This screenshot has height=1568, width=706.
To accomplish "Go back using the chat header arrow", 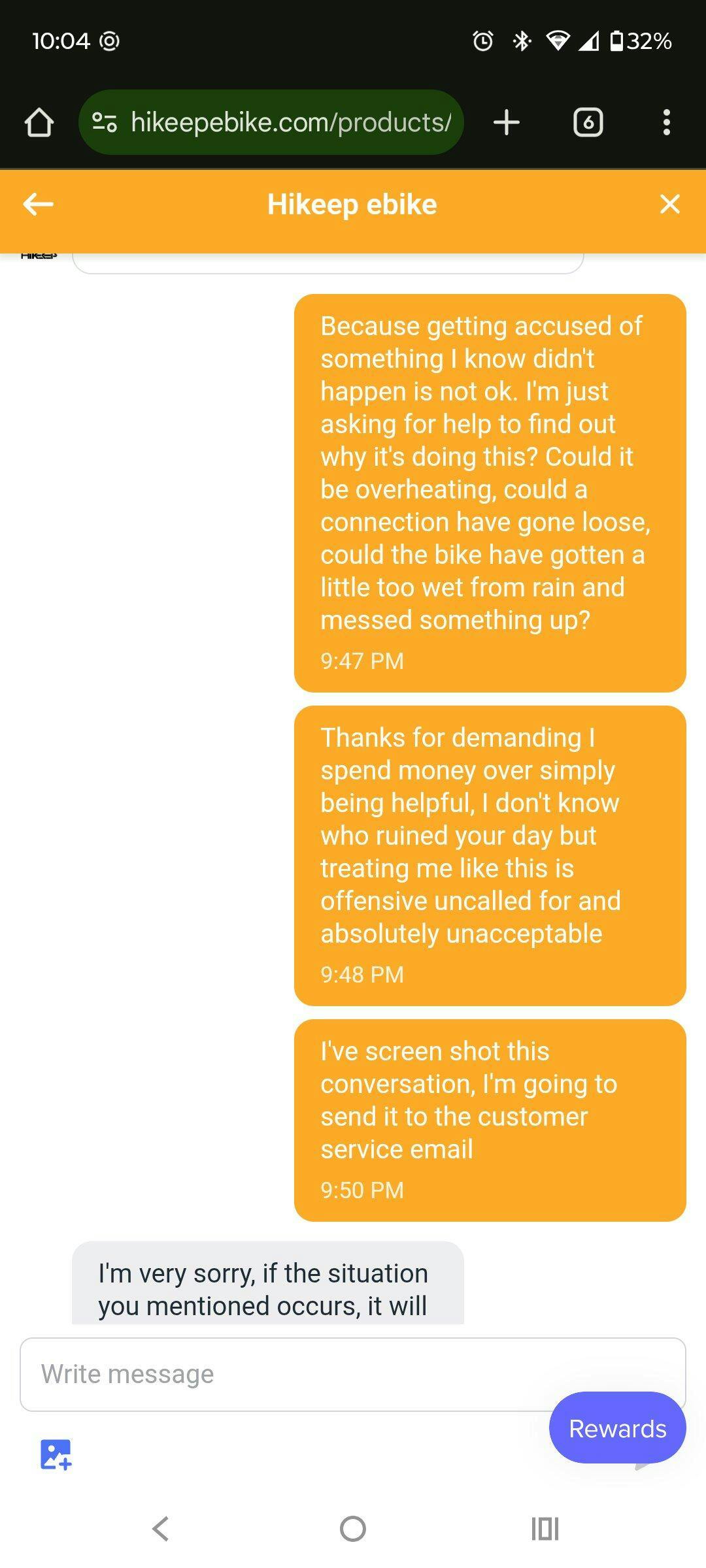I will tap(38, 204).
